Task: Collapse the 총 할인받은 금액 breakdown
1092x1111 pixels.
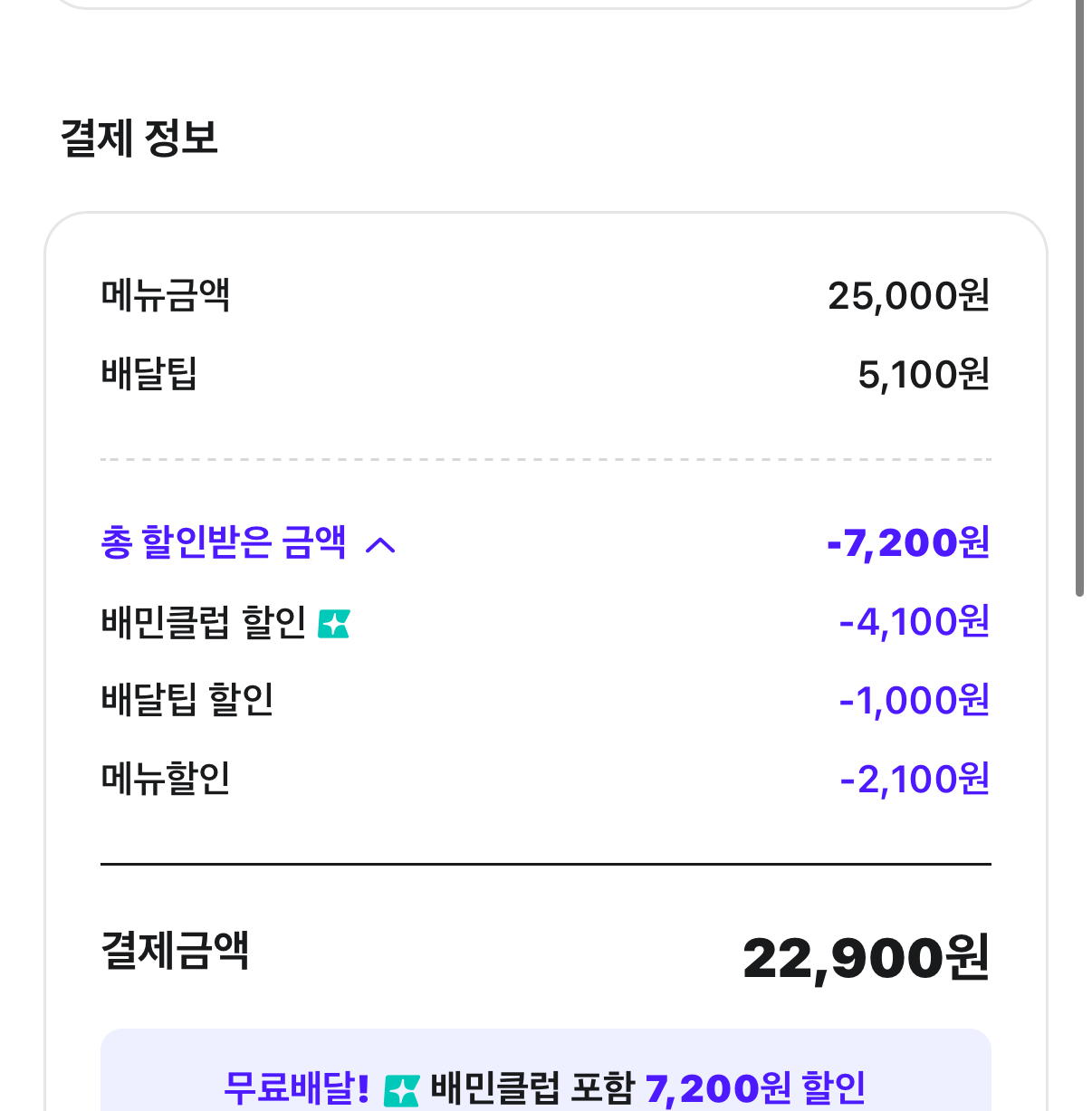Action: (x=380, y=544)
